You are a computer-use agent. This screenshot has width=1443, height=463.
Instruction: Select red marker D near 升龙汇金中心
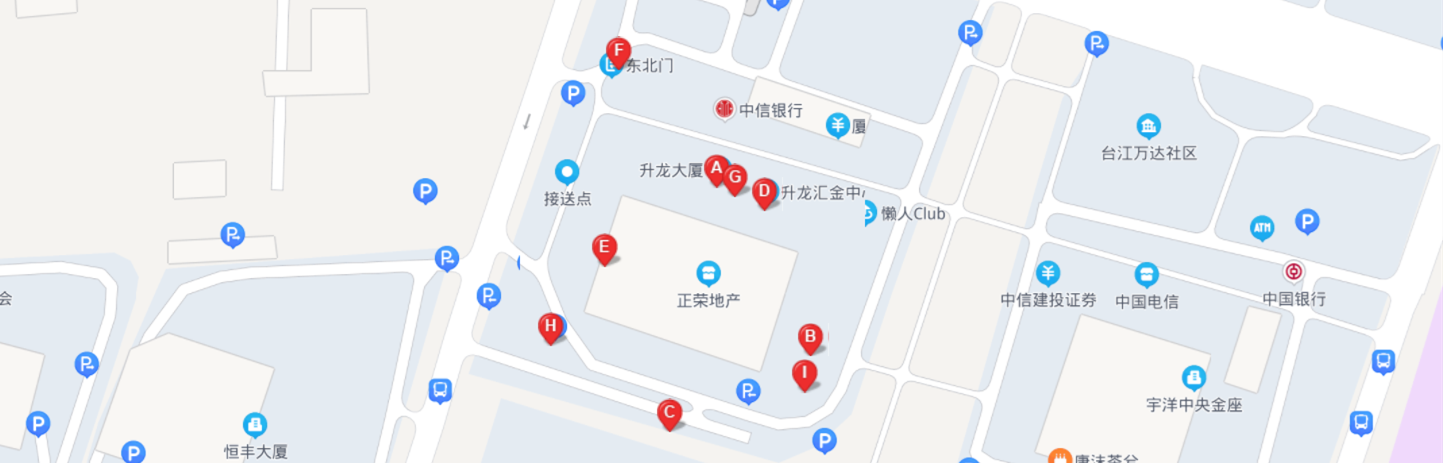(x=764, y=191)
